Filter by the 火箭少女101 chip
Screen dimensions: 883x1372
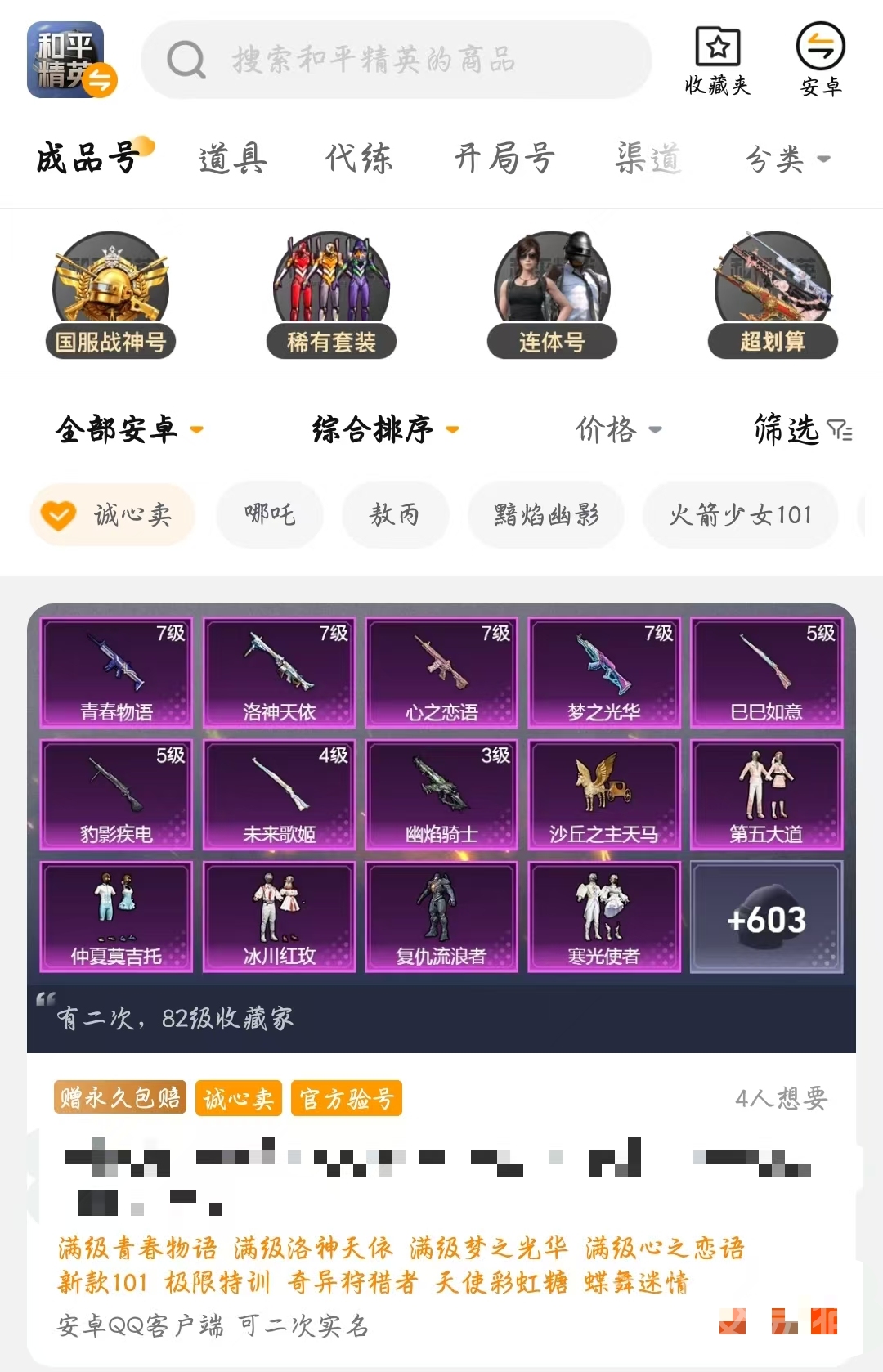coord(740,514)
